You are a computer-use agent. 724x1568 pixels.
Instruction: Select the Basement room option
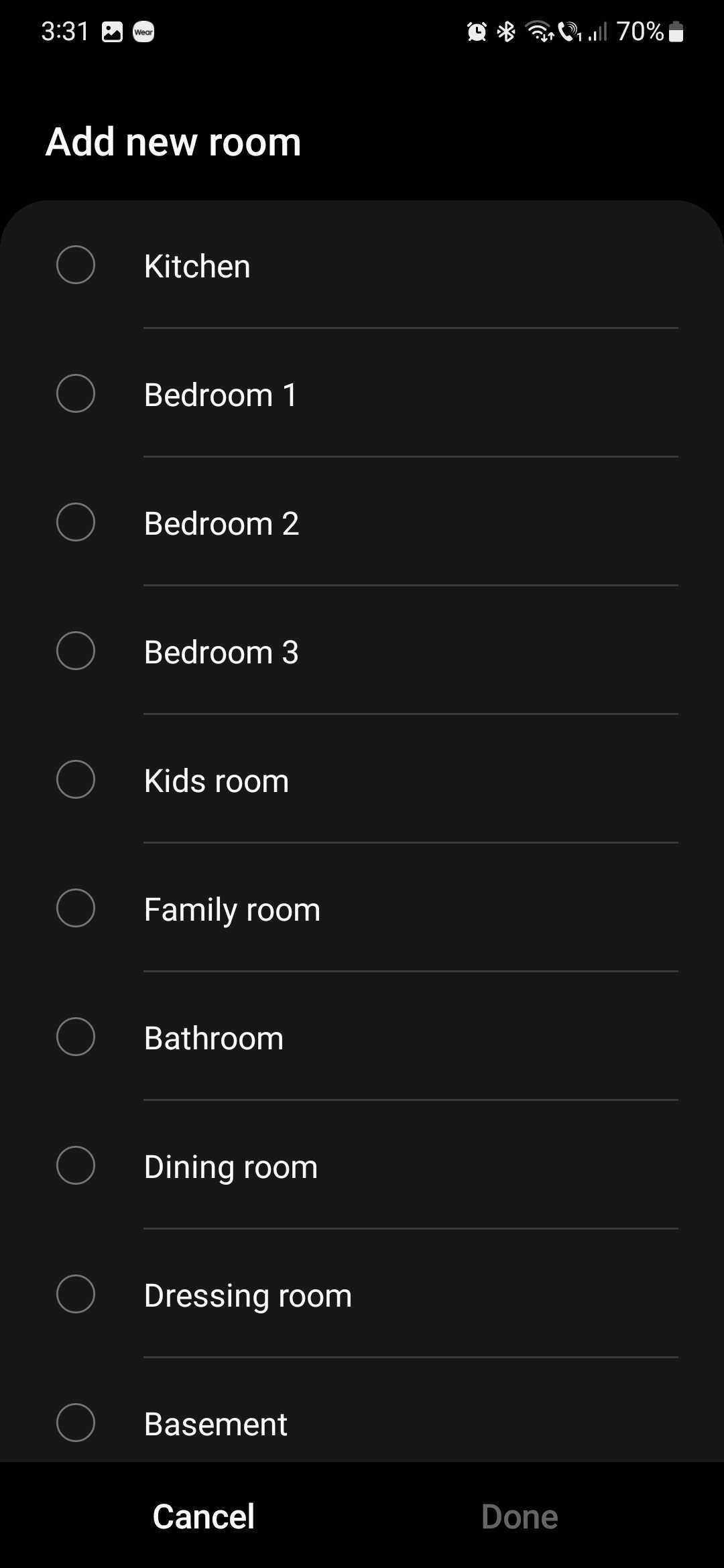(x=76, y=1423)
